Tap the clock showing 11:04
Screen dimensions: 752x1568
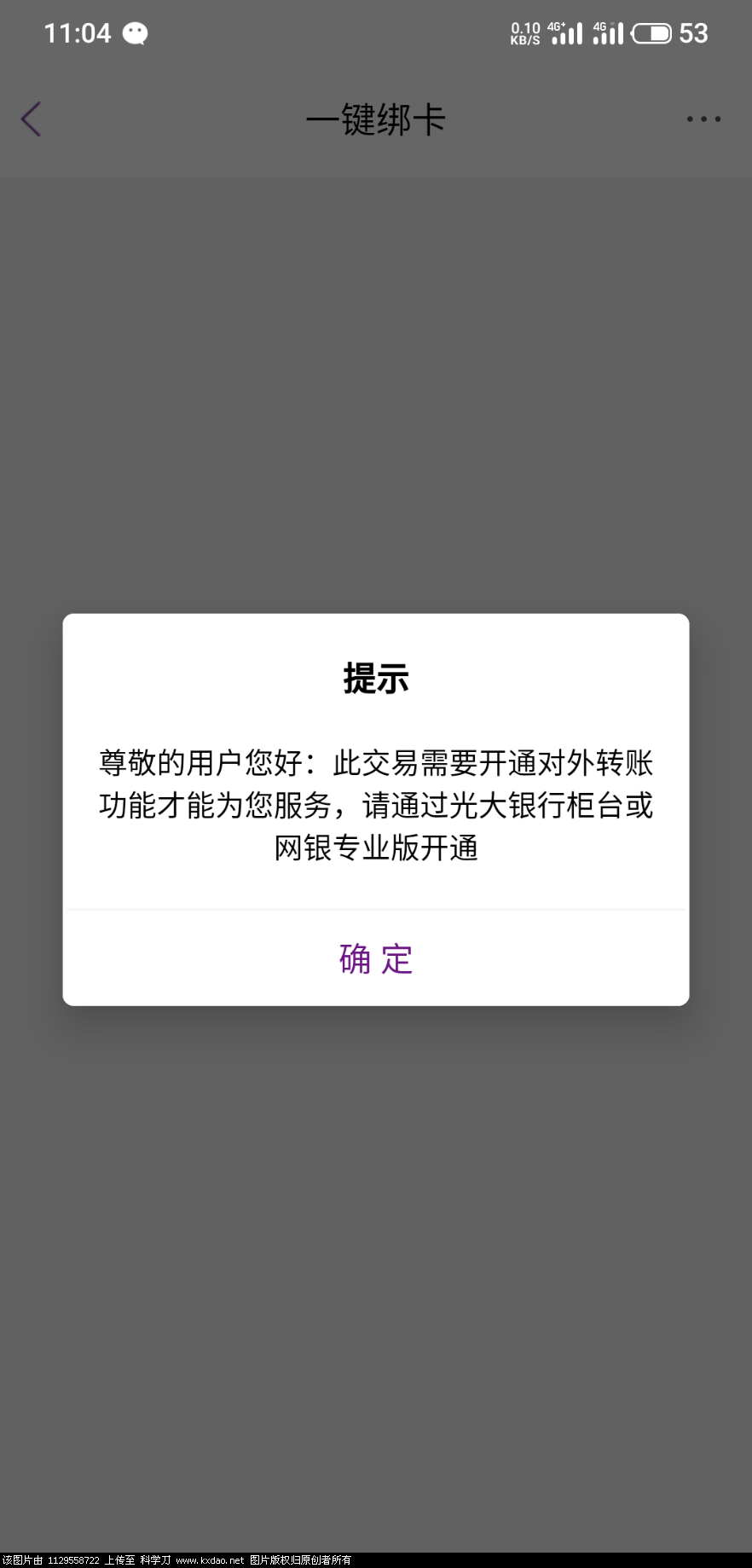click(x=78, y=32)
